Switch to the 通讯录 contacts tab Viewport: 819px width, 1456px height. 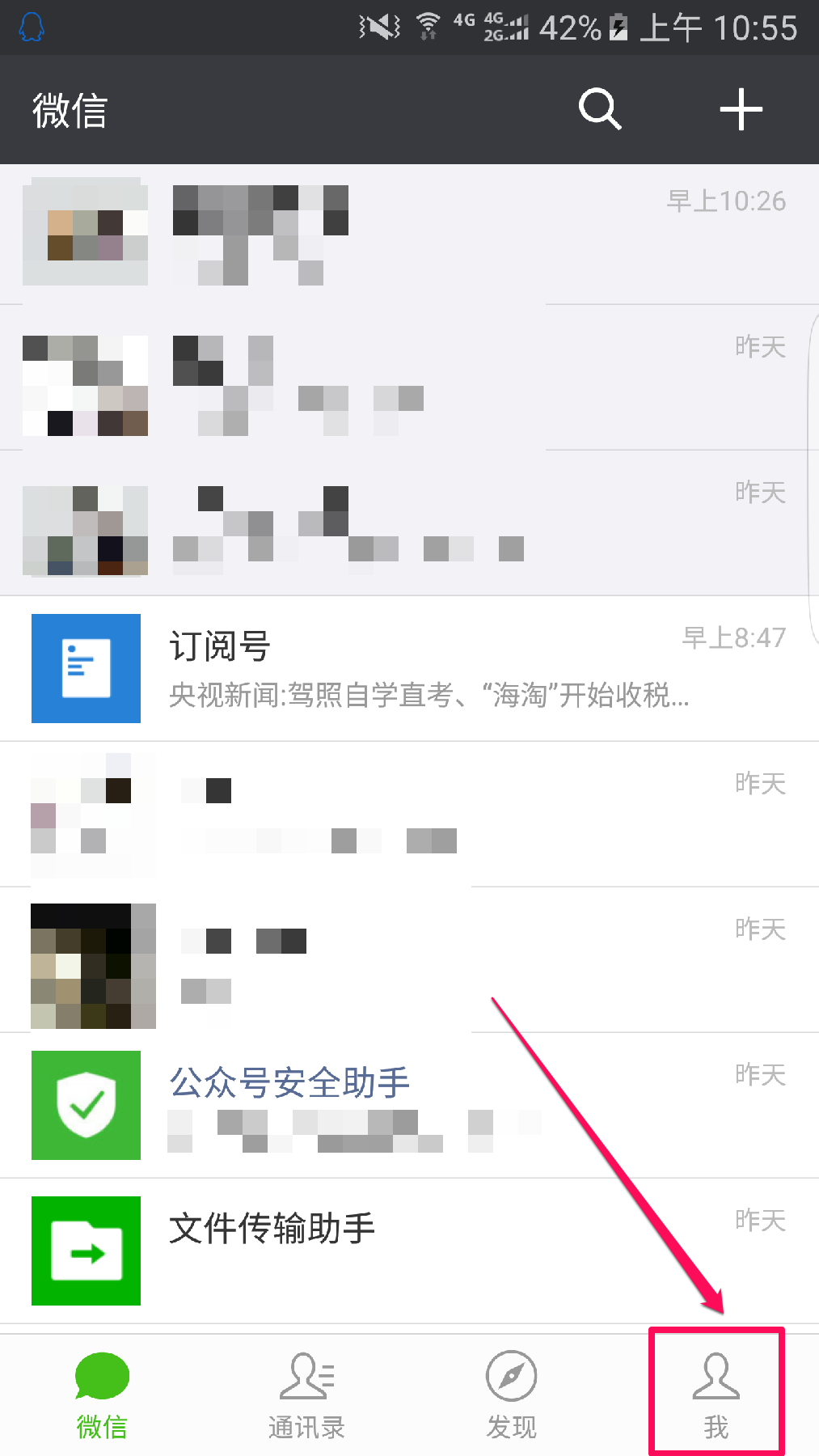coord(306,1395)
